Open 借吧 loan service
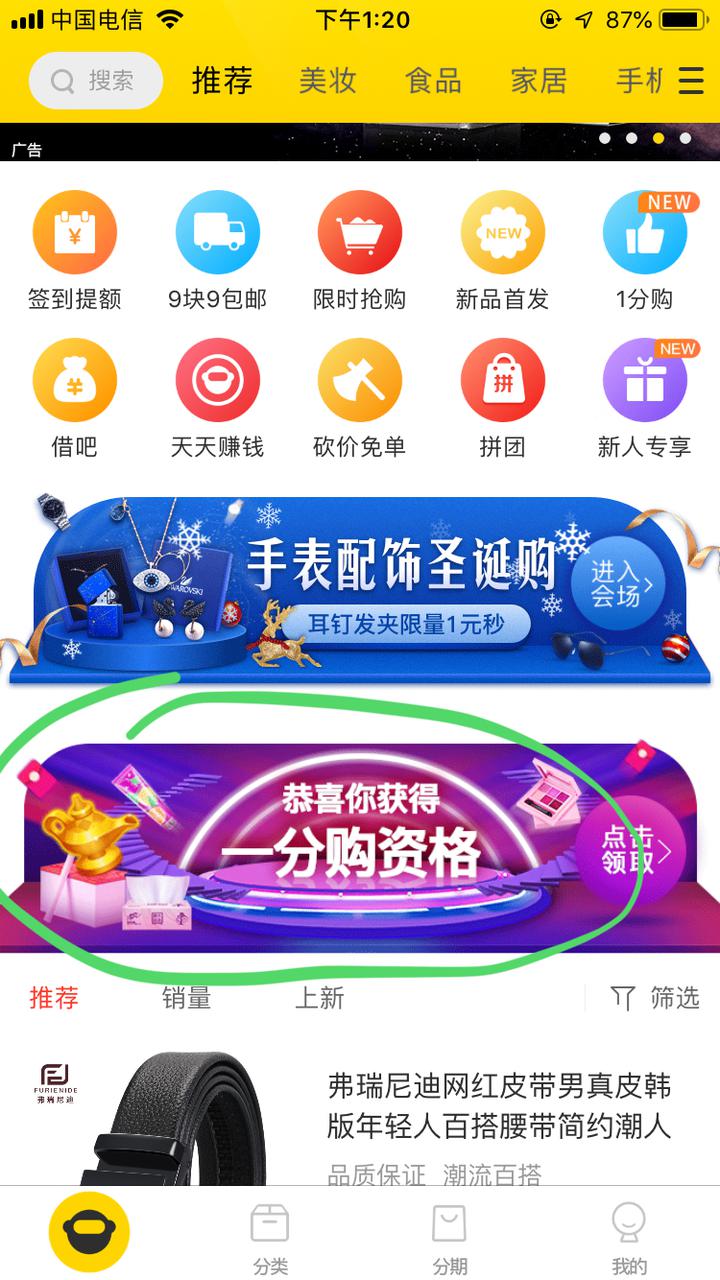Image resolution: width=720 pixels, height=1280 pixels. coord(75,400)
